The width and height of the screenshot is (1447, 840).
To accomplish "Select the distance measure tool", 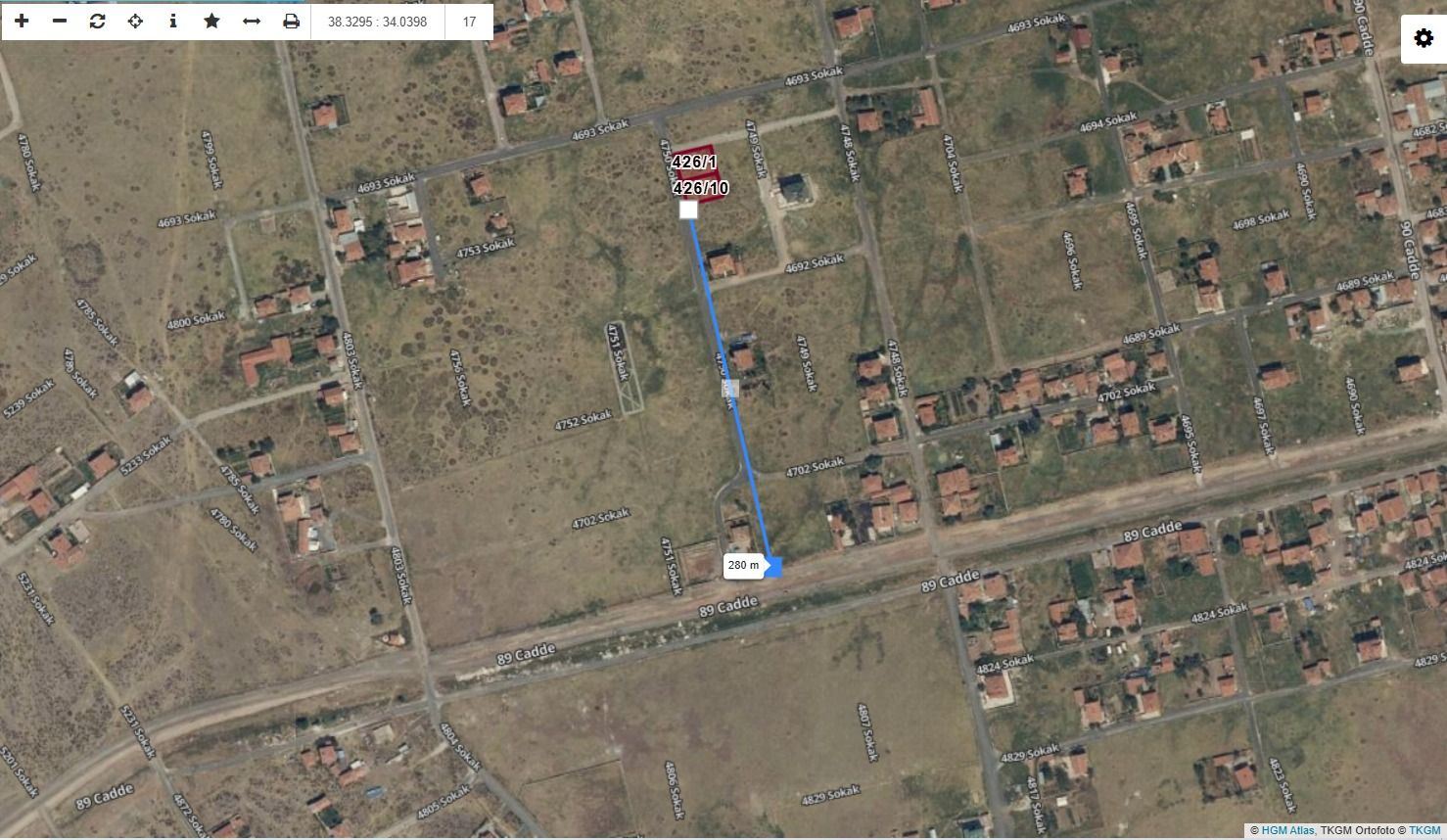I will coord(252,21).
